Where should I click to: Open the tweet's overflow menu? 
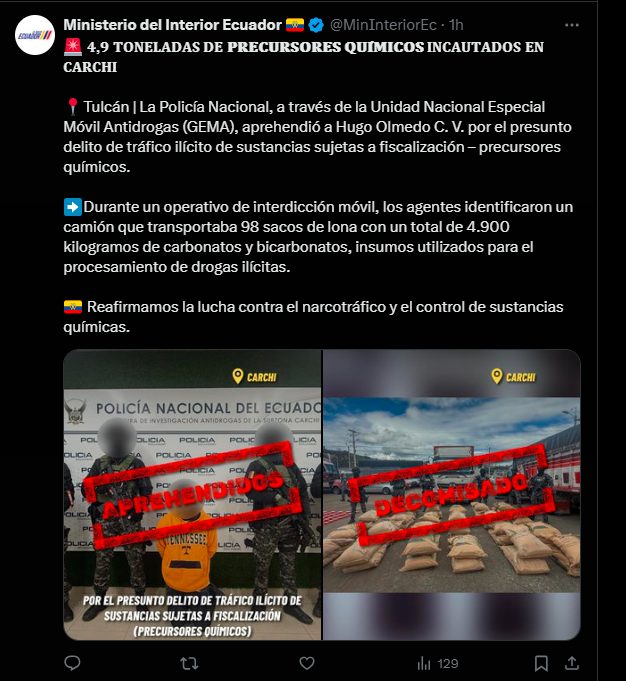pos(571,24)
